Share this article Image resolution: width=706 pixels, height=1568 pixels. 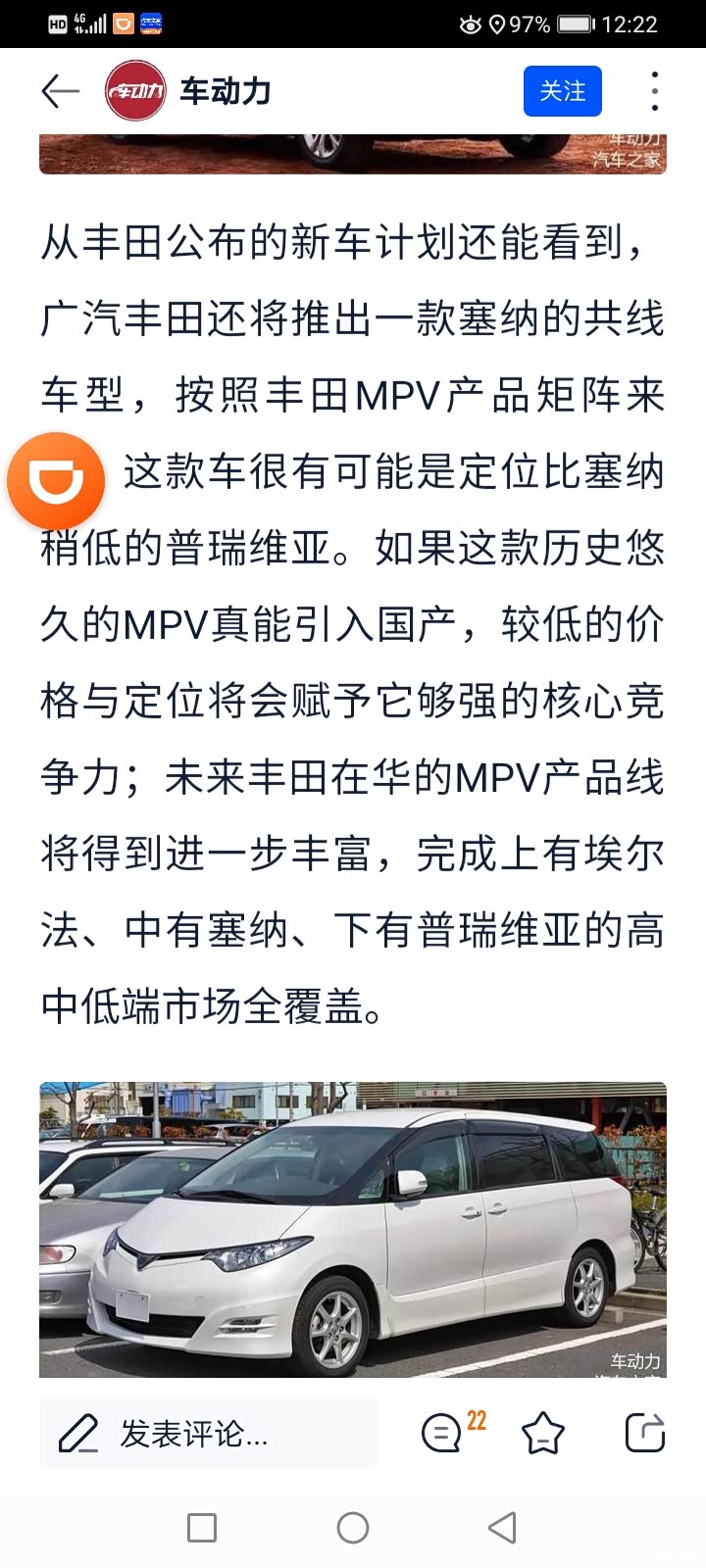point(645,1433)
